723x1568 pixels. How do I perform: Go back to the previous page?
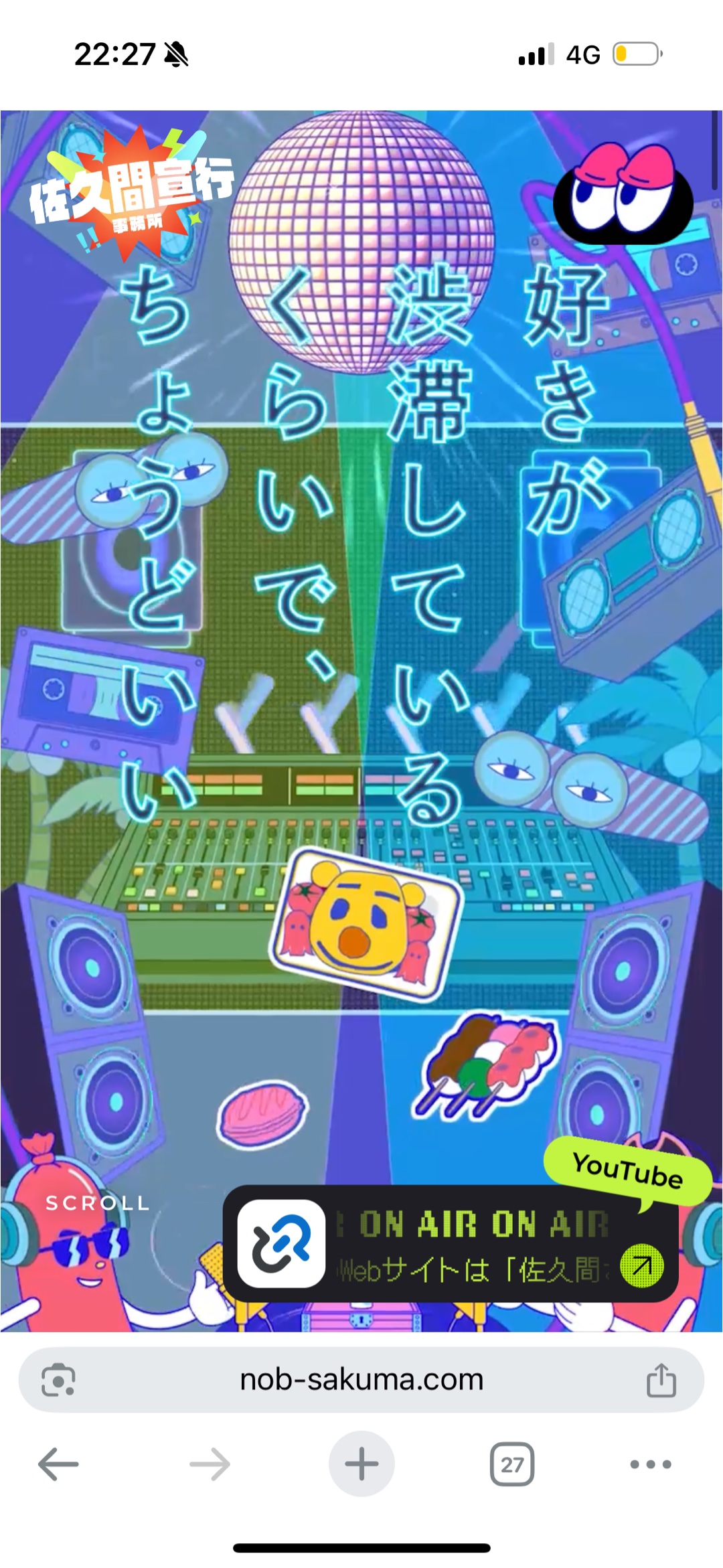click(x=58, y=1464)
